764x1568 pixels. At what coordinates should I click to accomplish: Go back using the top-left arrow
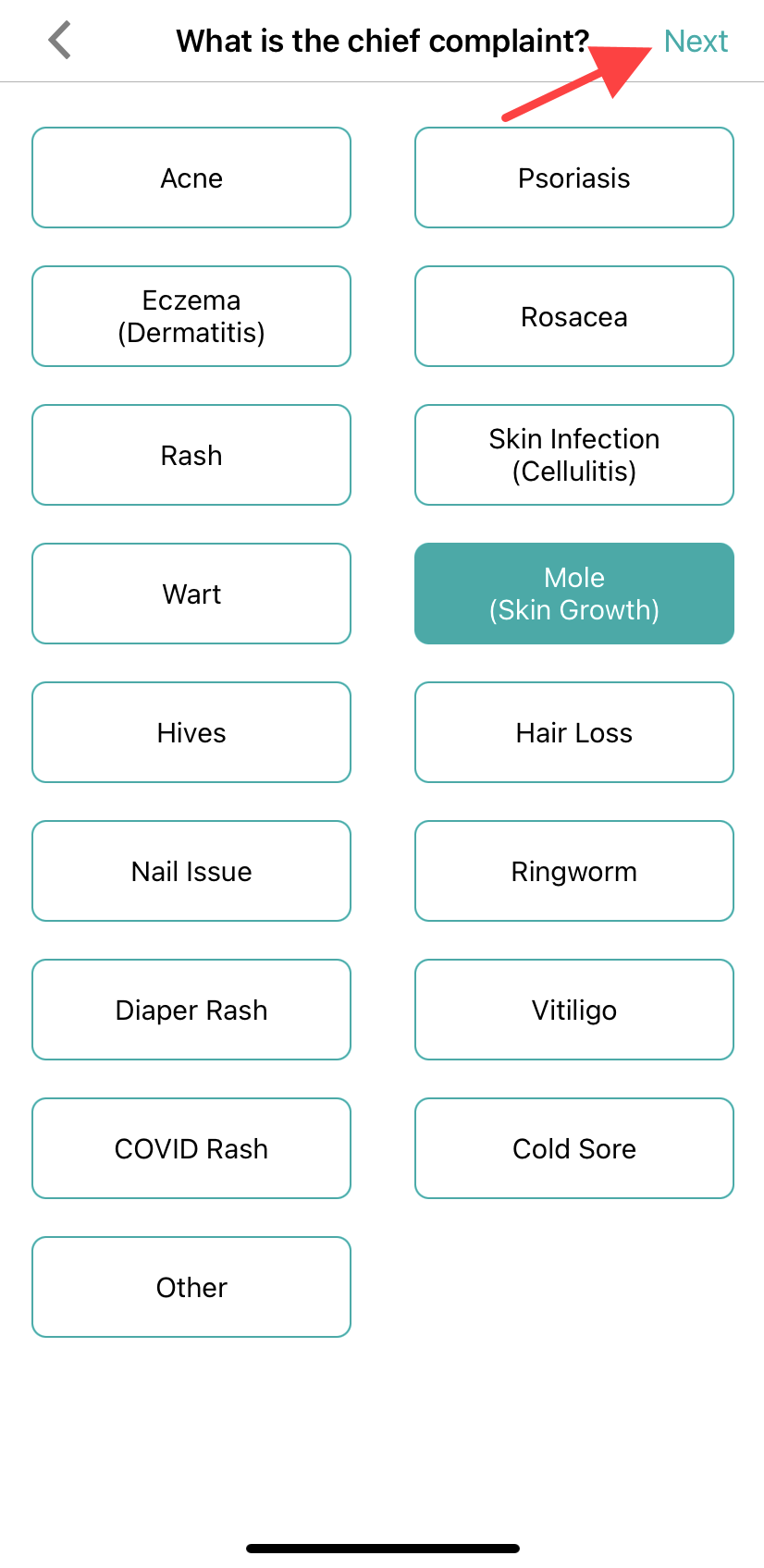(x=60, y=41)
